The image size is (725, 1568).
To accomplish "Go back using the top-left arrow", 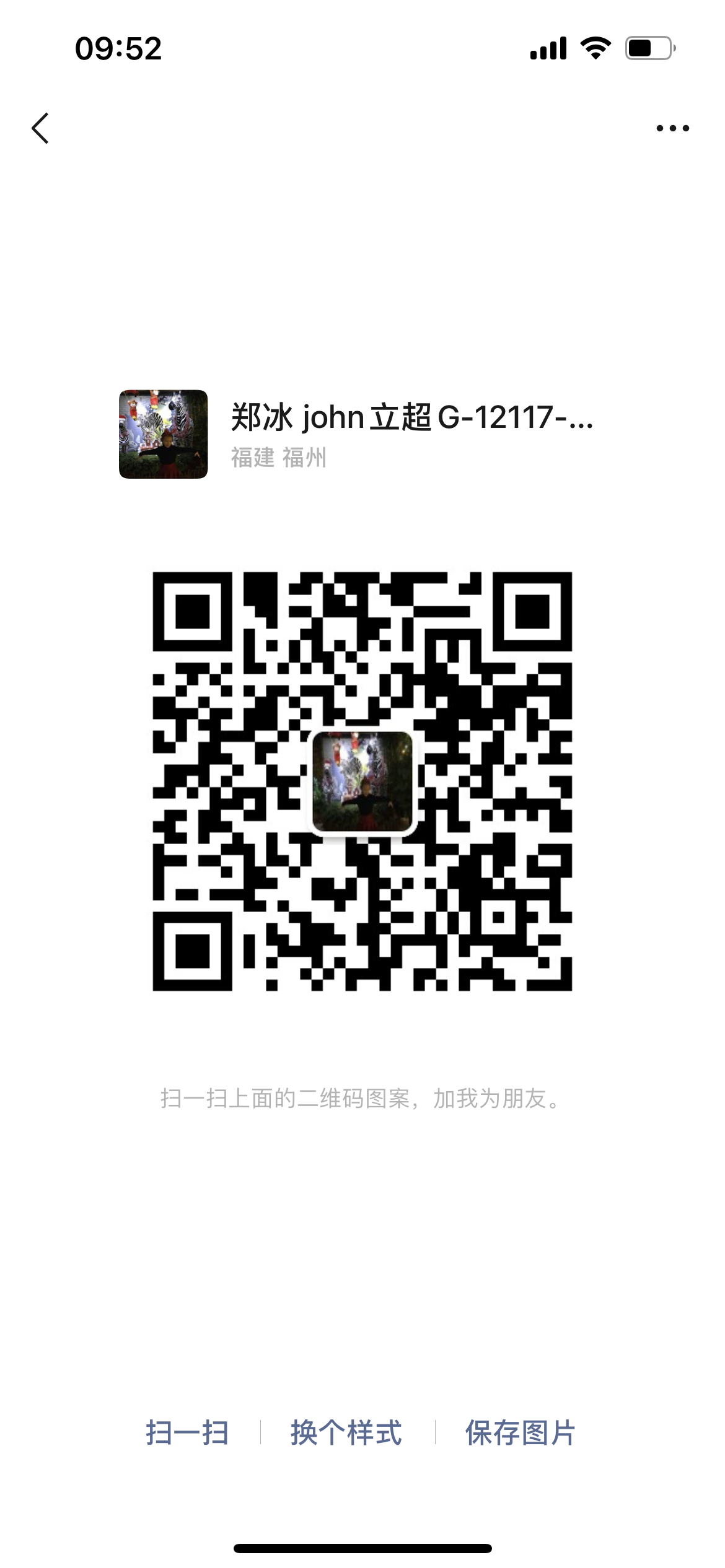I will point(41,129).
